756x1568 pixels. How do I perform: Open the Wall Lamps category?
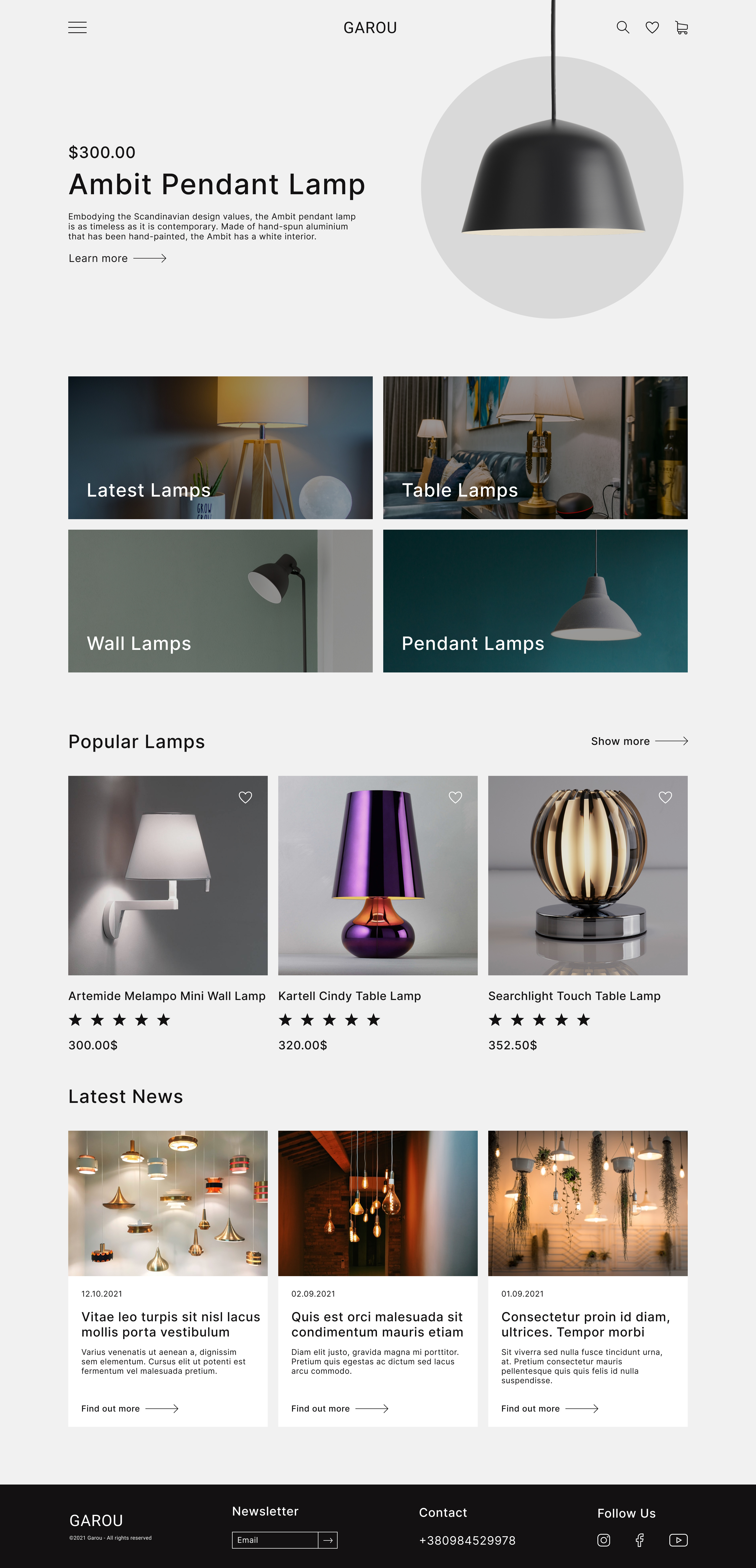coord(220,601)
